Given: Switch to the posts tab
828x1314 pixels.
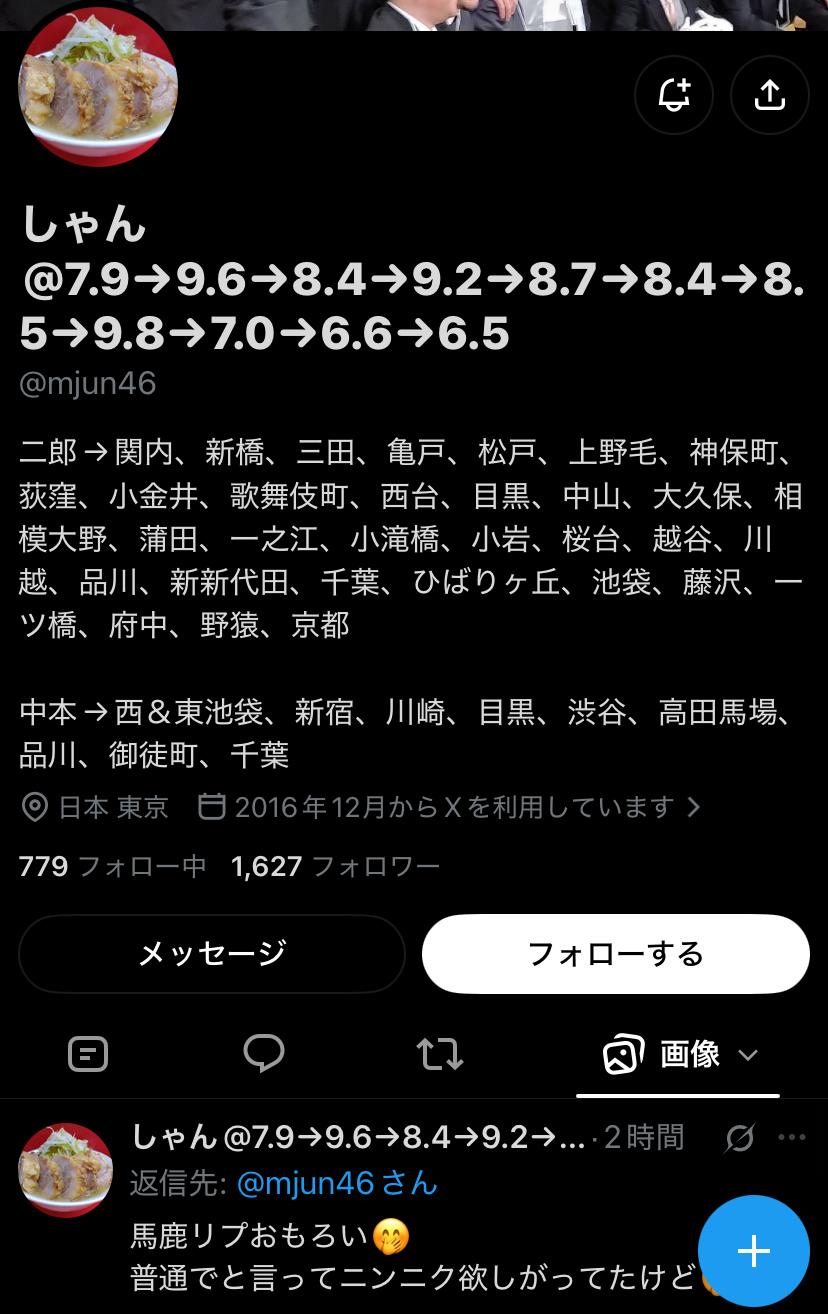Looking at the screenshot, I should point(88,1054).
